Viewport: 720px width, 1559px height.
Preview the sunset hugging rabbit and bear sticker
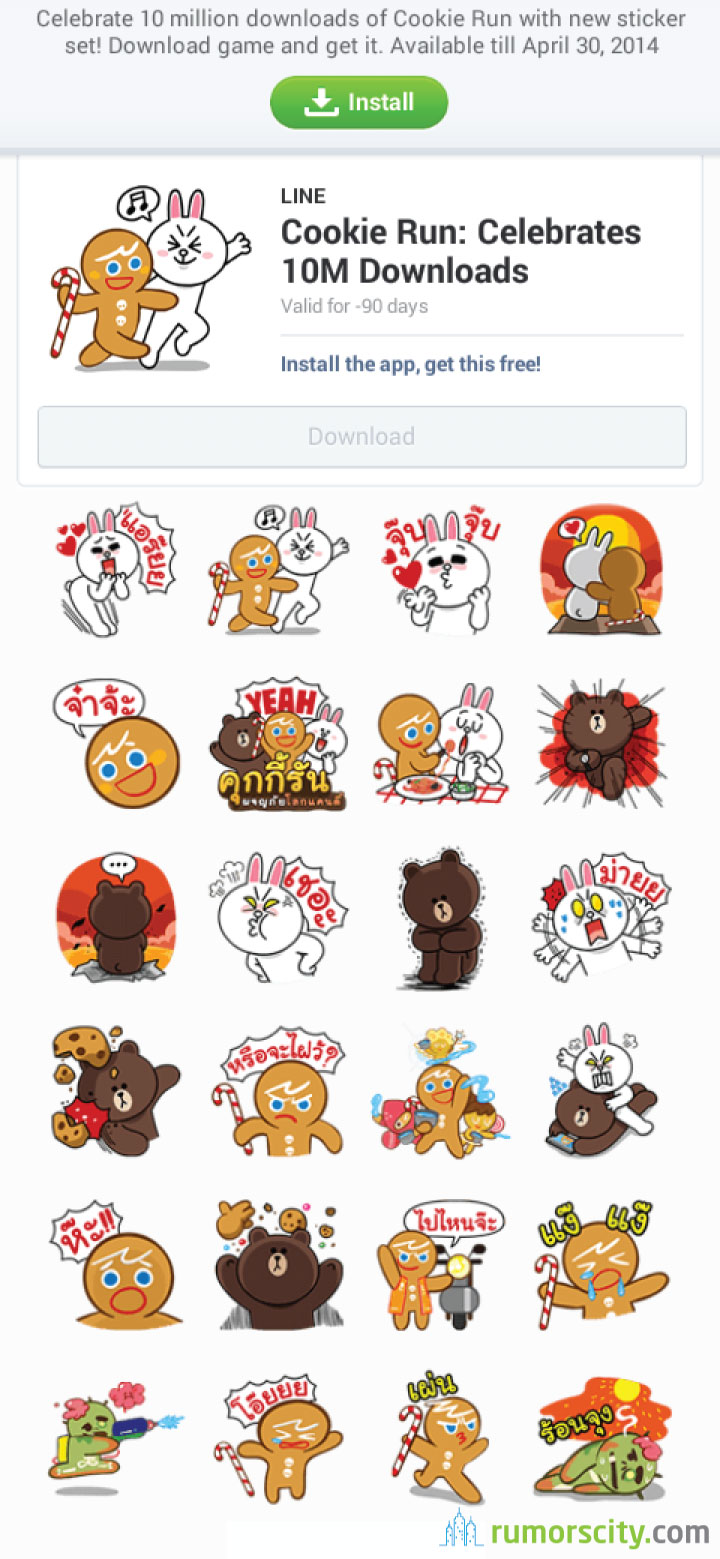click(x=602, y=569)
